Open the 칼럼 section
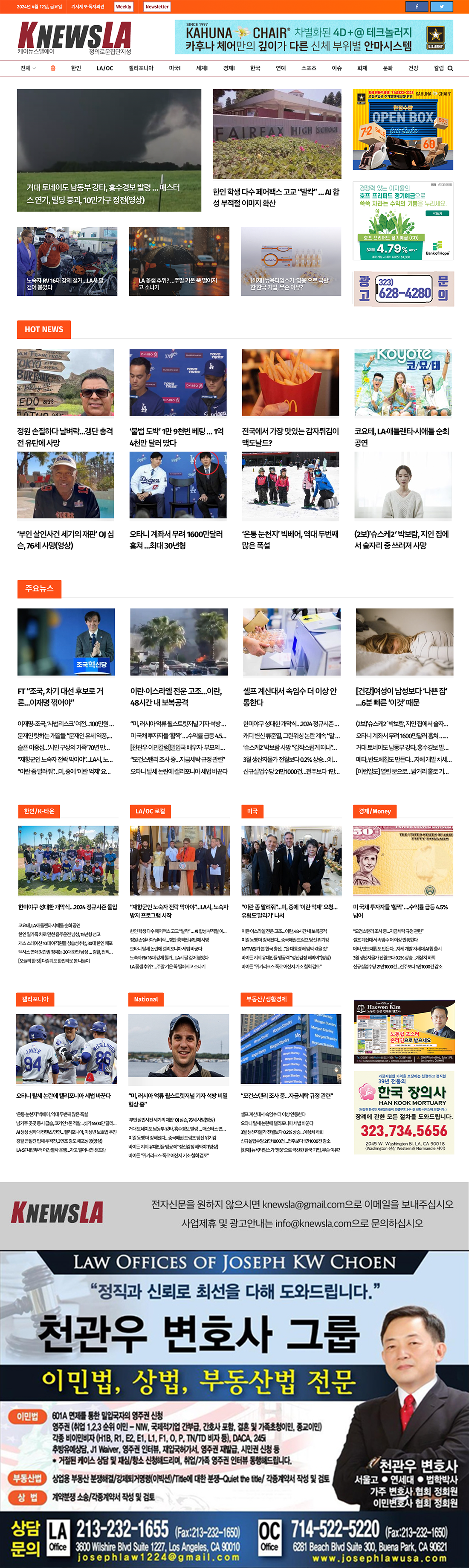This screenshot has height=1568, width=469. tap(439, 68)
